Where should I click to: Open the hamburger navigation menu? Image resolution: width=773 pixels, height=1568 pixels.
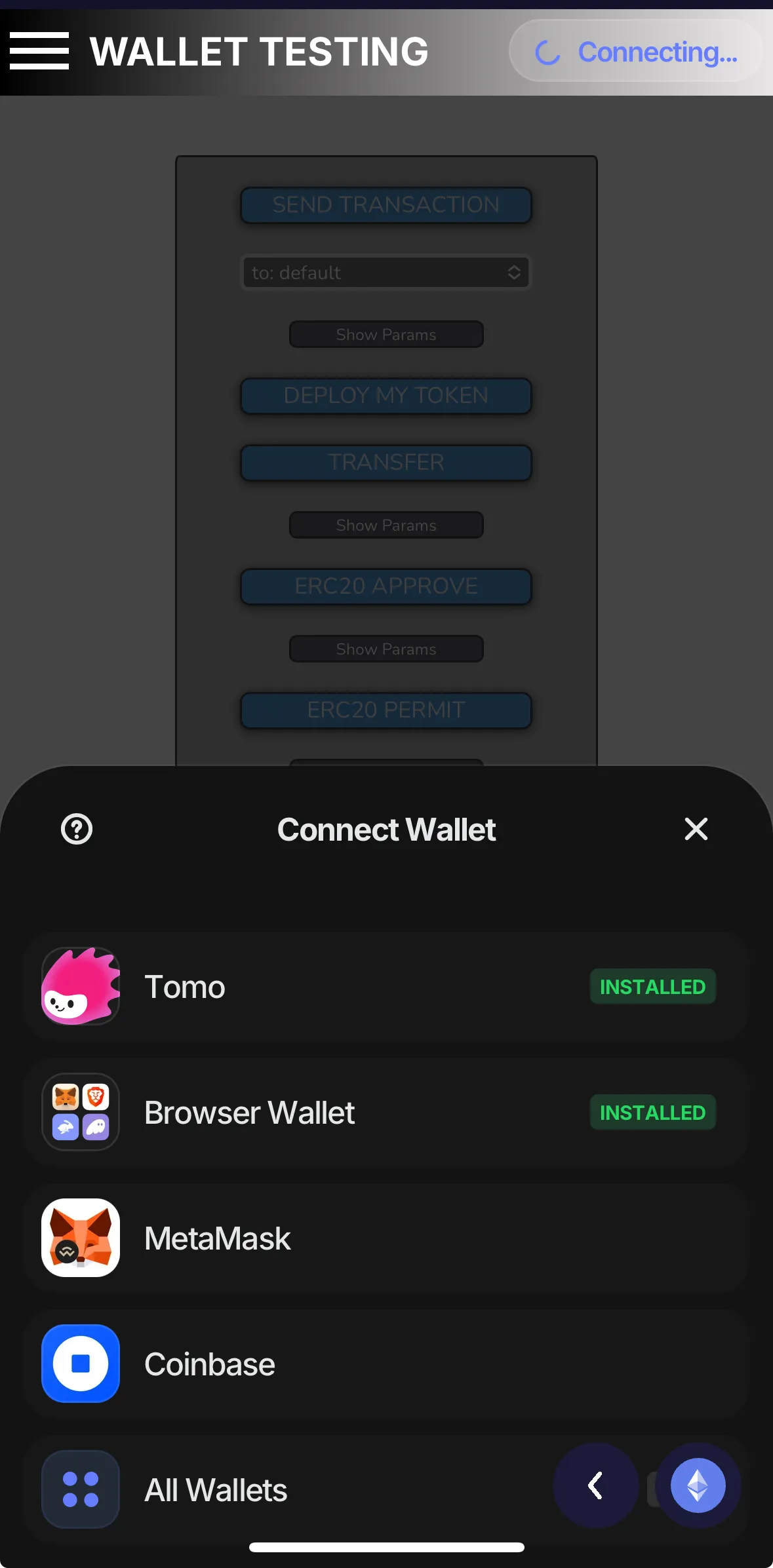(x=39, y=51)
